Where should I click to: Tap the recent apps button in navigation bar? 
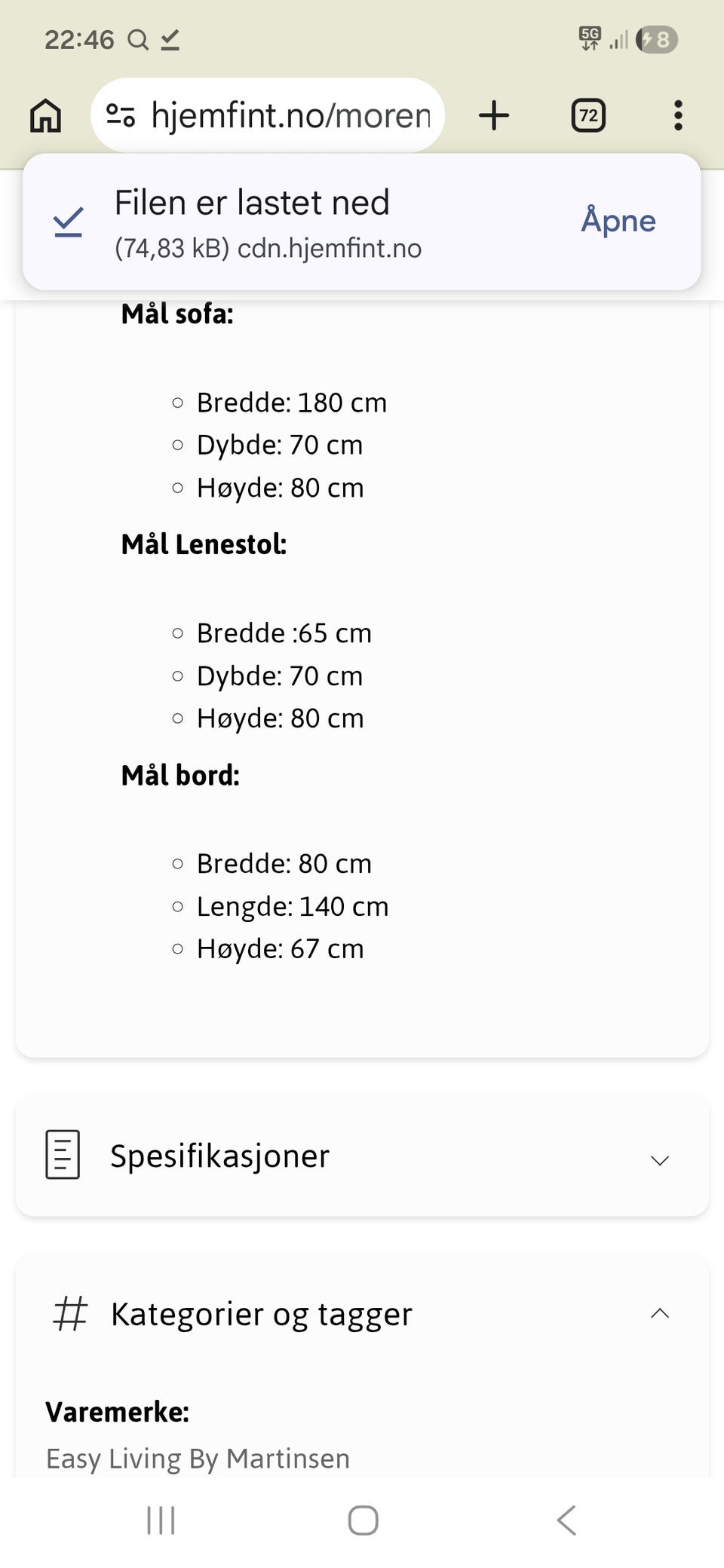pos(161,1521)
